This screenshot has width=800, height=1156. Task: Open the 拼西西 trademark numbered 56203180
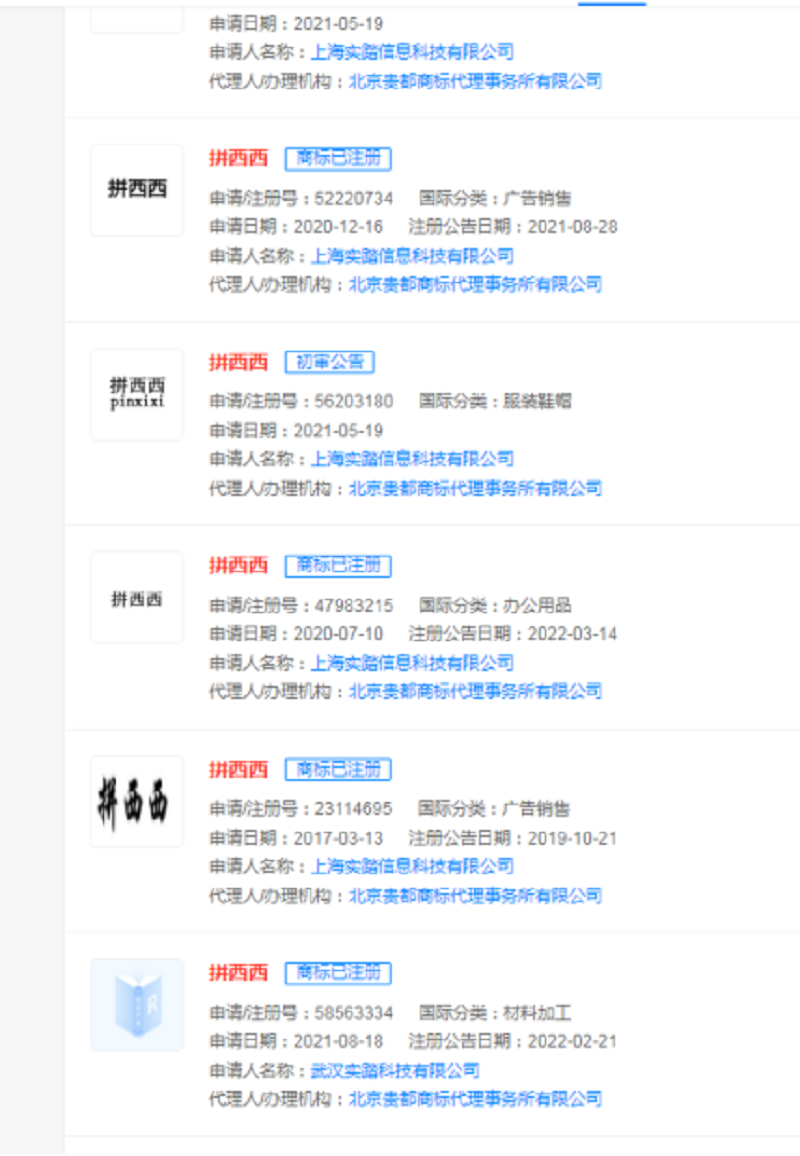point(238,362)
